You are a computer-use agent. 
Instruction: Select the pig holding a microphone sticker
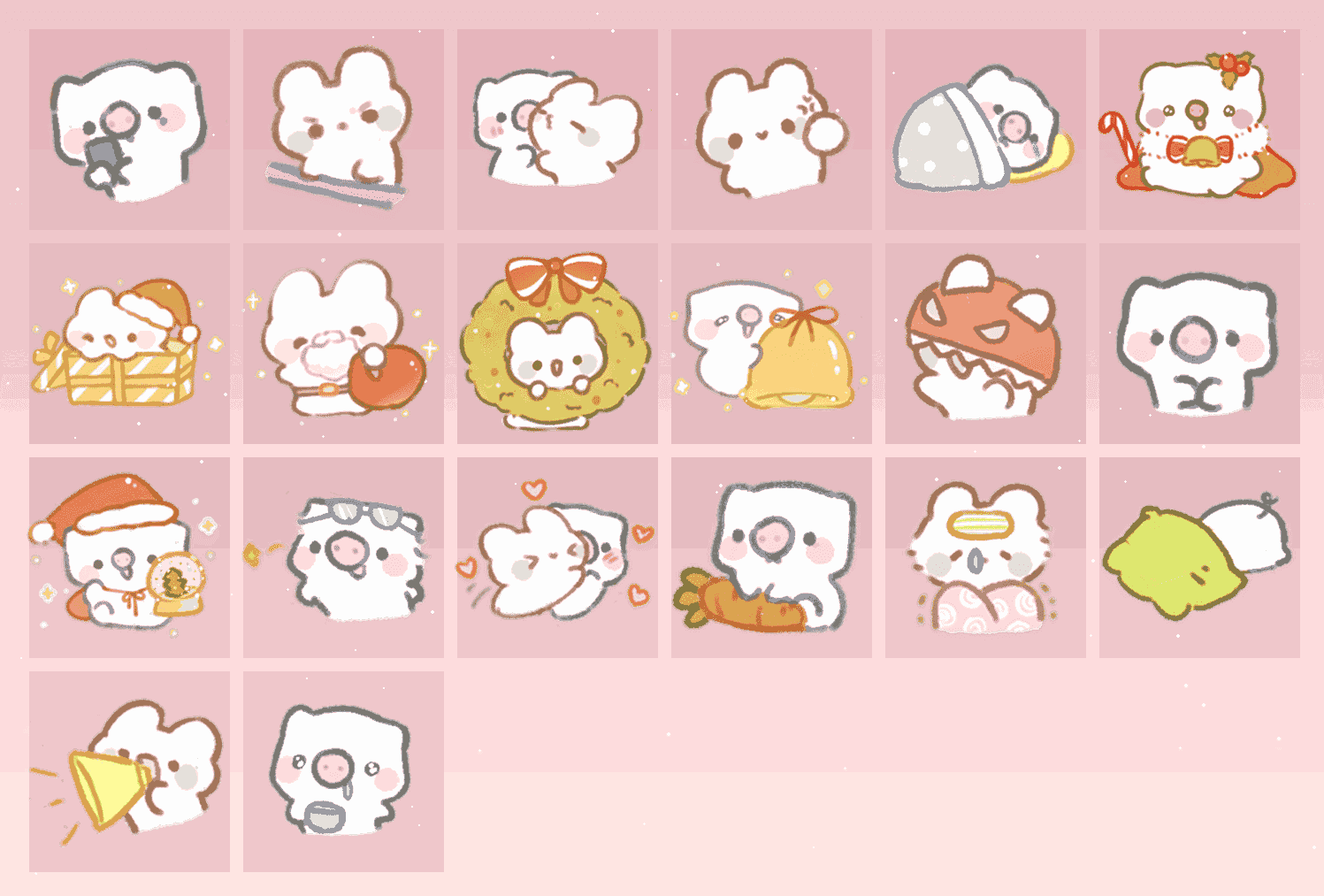129,129
